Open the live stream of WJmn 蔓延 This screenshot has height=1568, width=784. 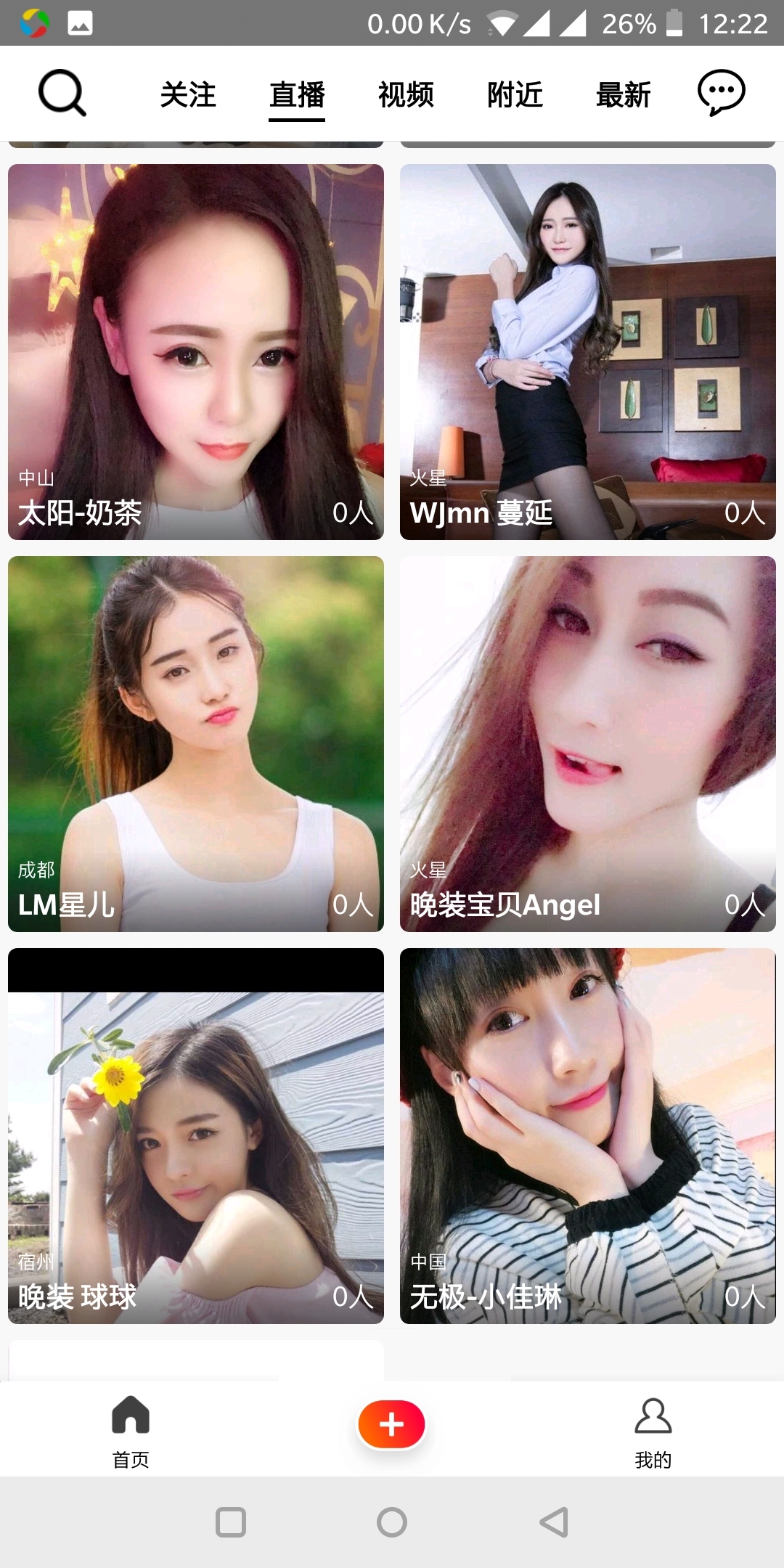click(588, 352)
